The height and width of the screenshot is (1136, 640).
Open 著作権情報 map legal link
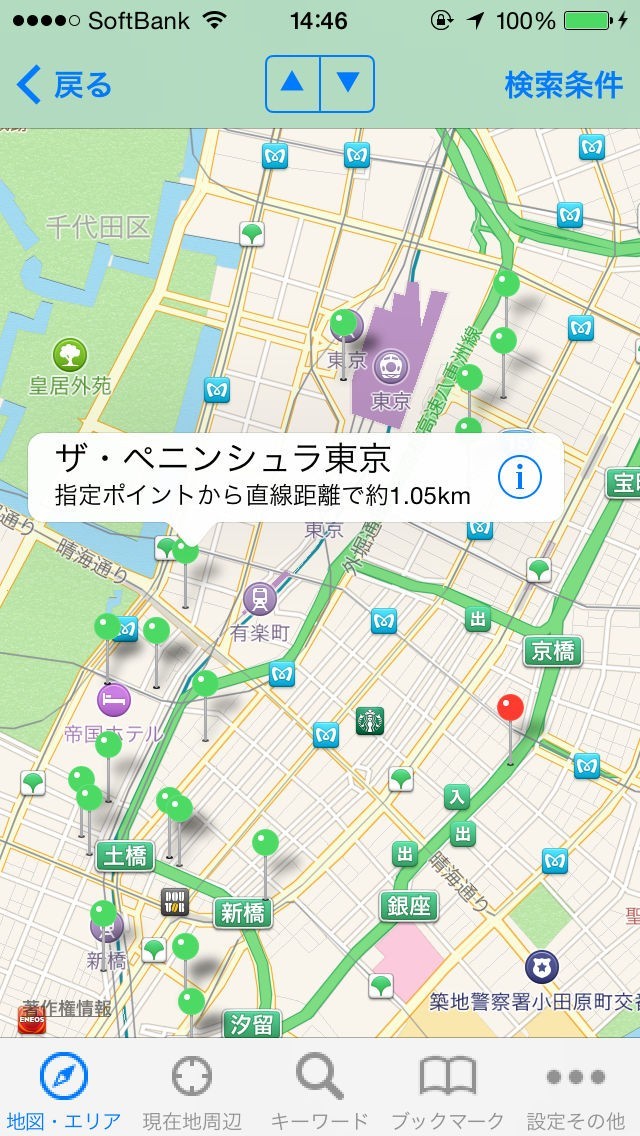pos(68,1008)
